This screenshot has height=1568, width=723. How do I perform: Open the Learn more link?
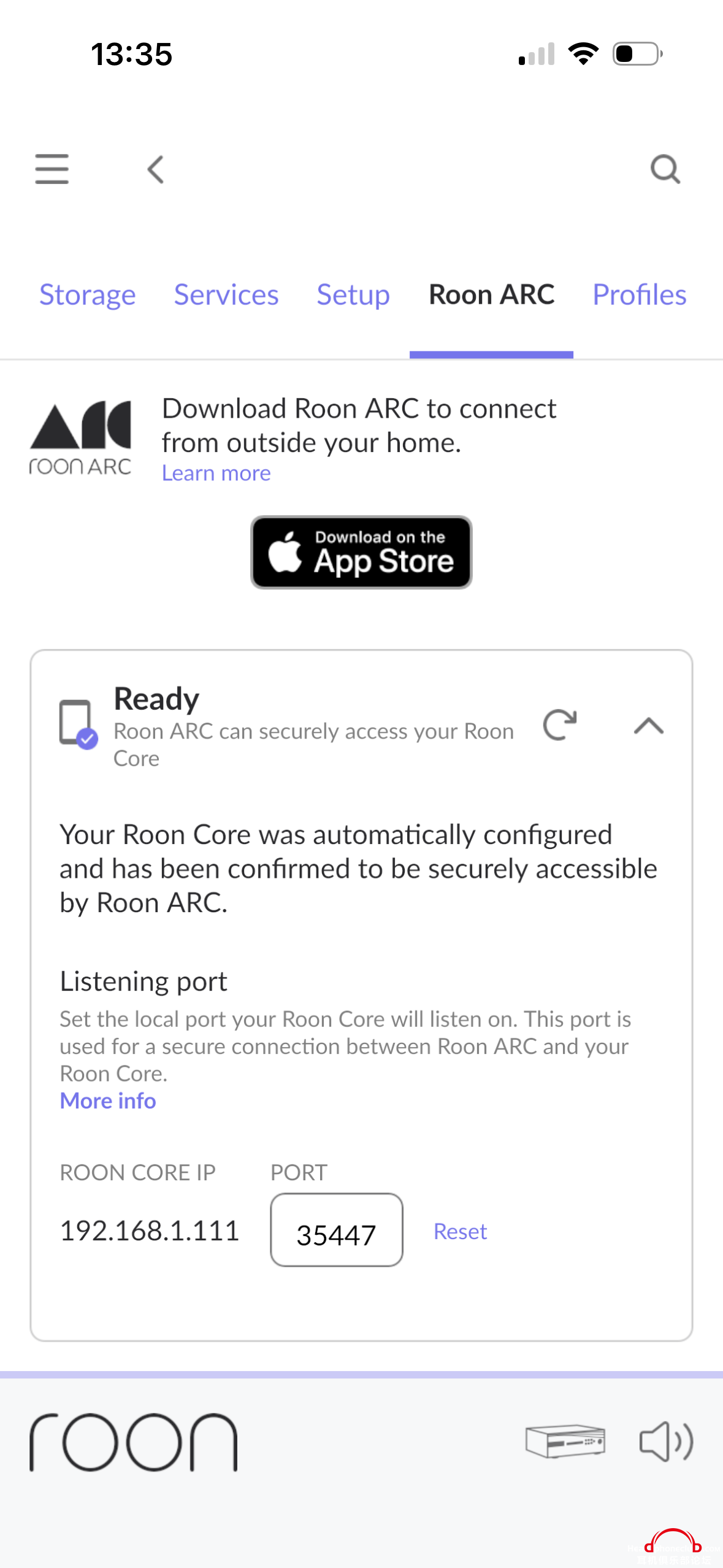[x=216, y=474]
